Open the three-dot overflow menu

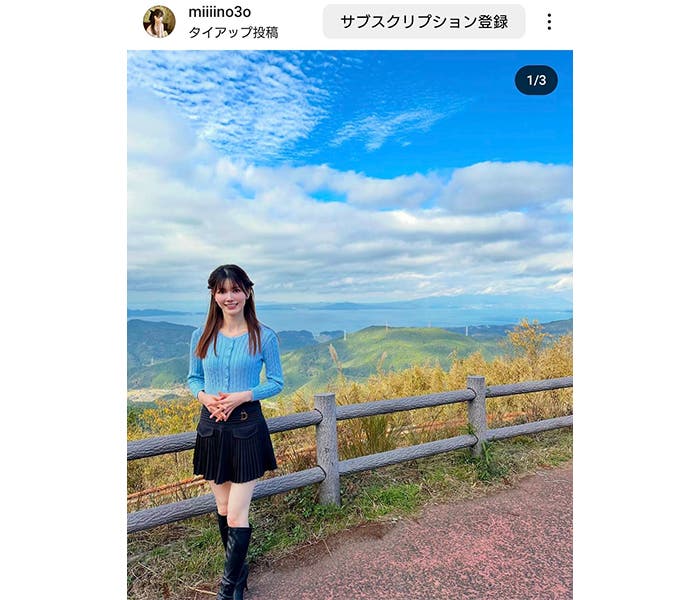(x=548, y=21)
